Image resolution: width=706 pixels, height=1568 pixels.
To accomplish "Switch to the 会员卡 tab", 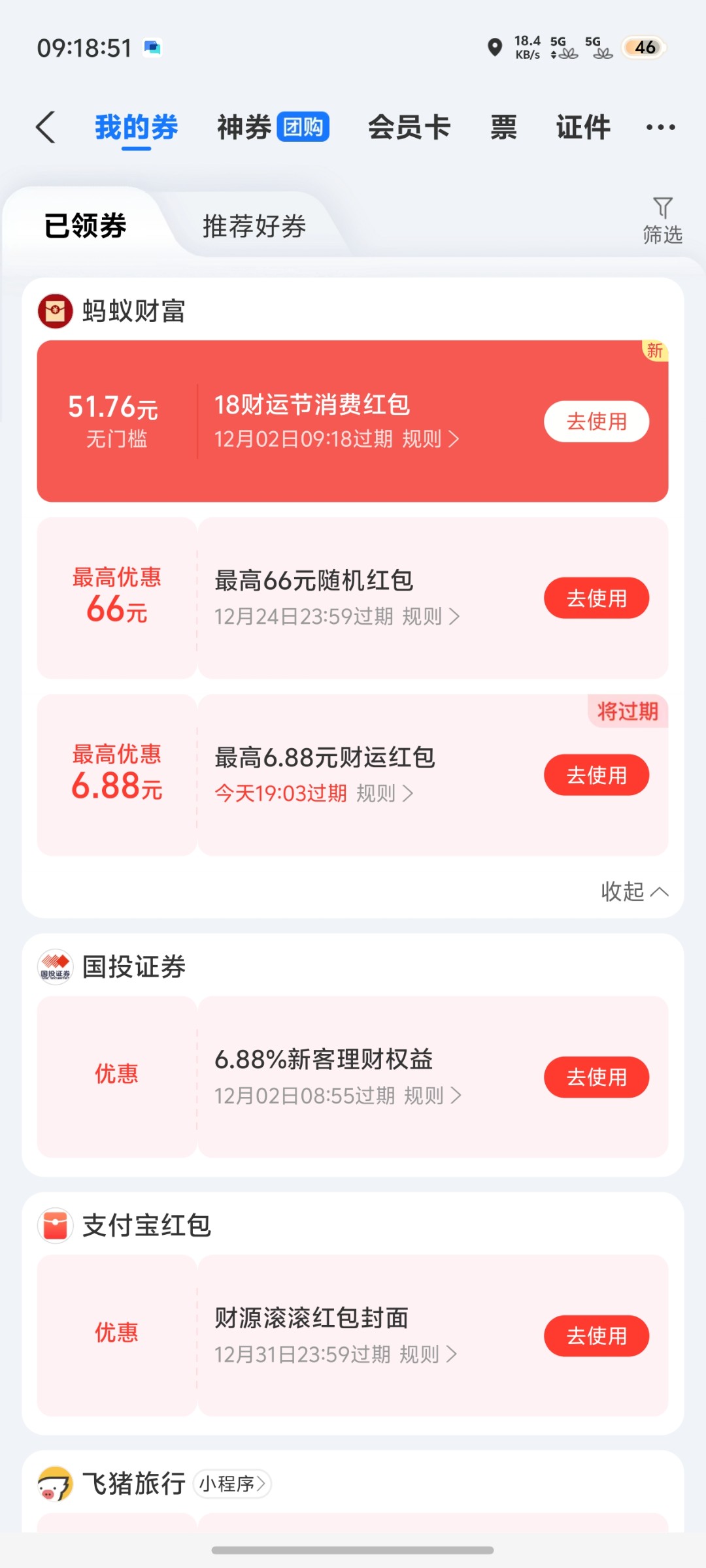I will pos(409,127).
